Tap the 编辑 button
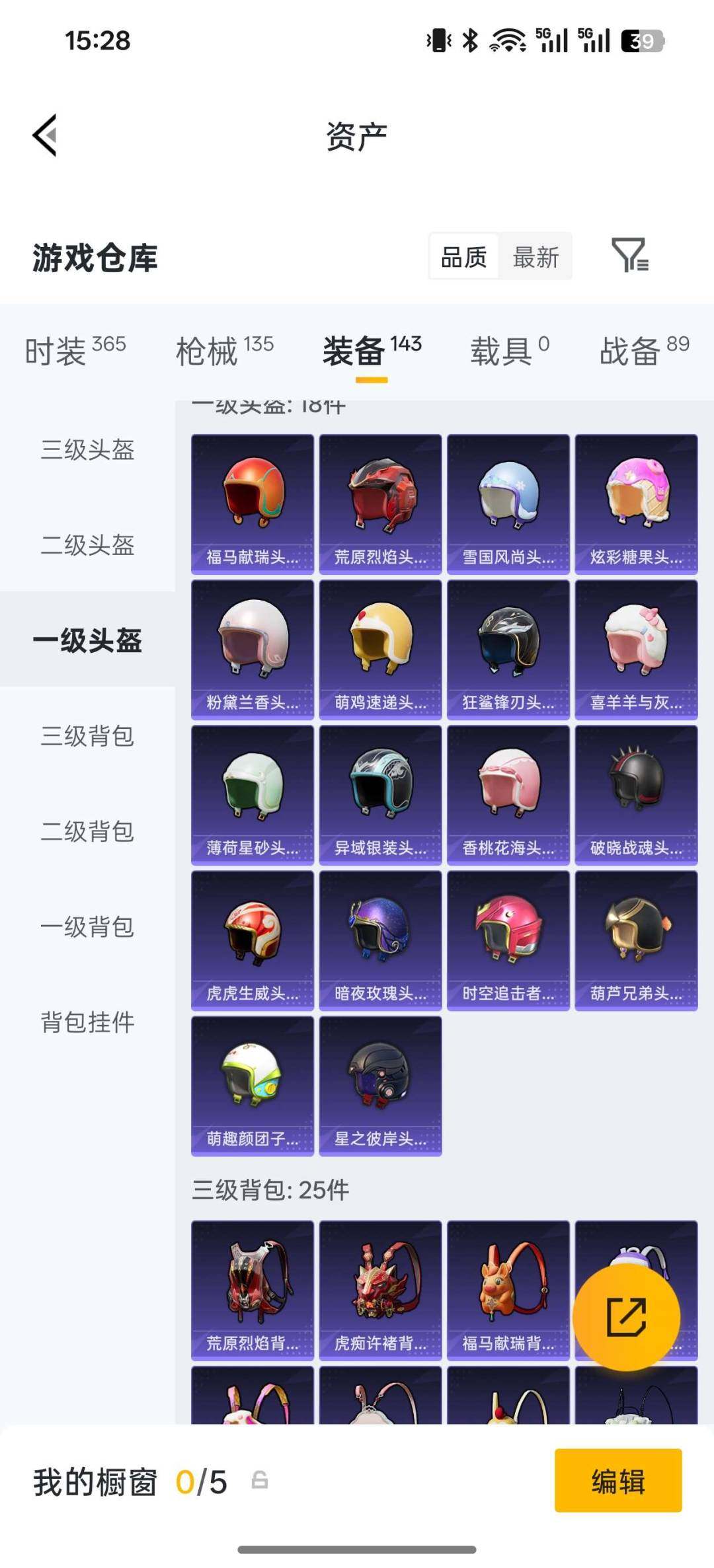Viewport: 714px width, 1568px height. tap(619, 1483)
